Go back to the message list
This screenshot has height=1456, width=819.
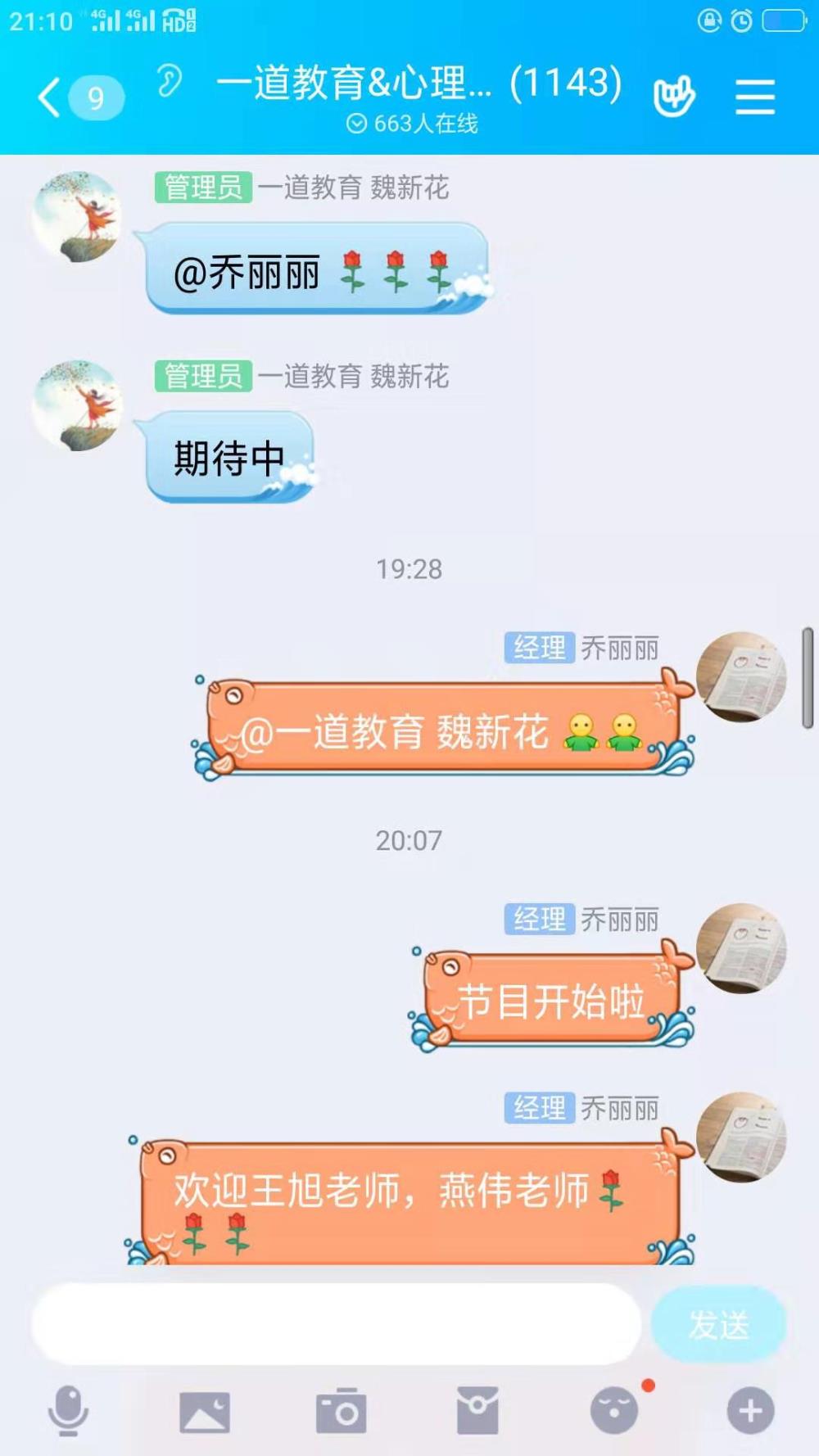(x=80, y=97)
